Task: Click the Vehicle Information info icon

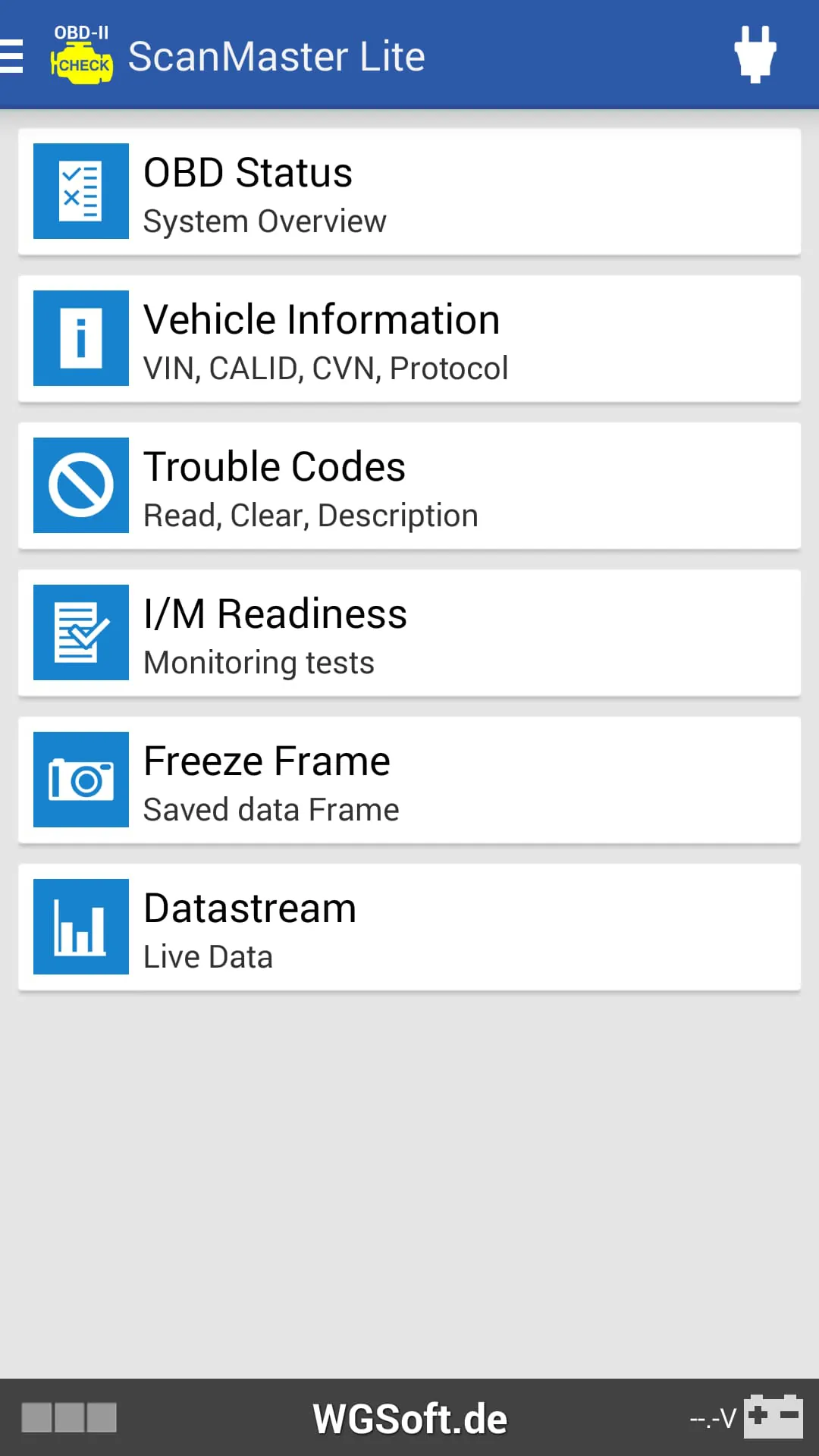Action: tap(81, 338)
